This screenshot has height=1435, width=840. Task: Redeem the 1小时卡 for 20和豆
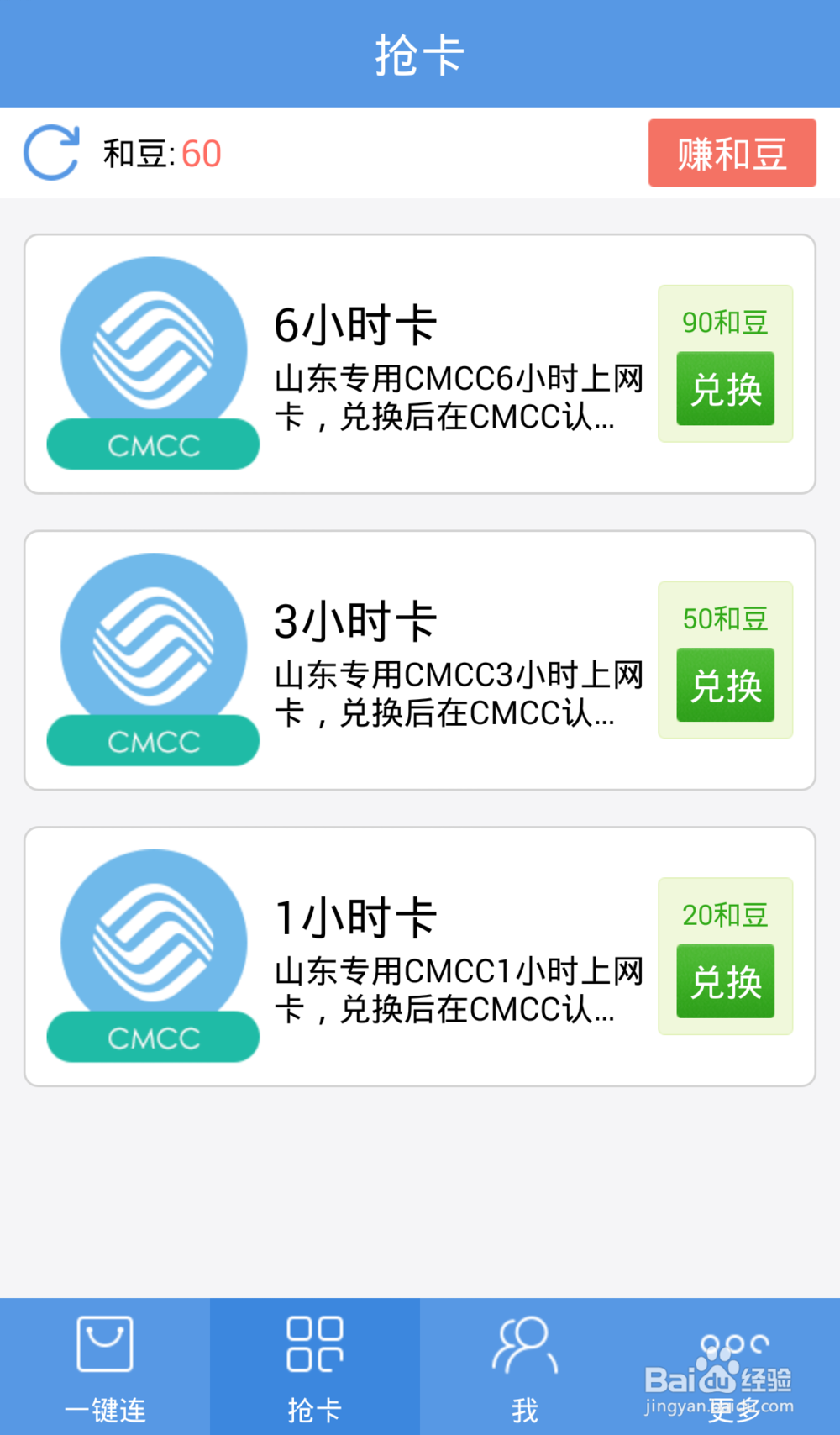tap(726, 981)
